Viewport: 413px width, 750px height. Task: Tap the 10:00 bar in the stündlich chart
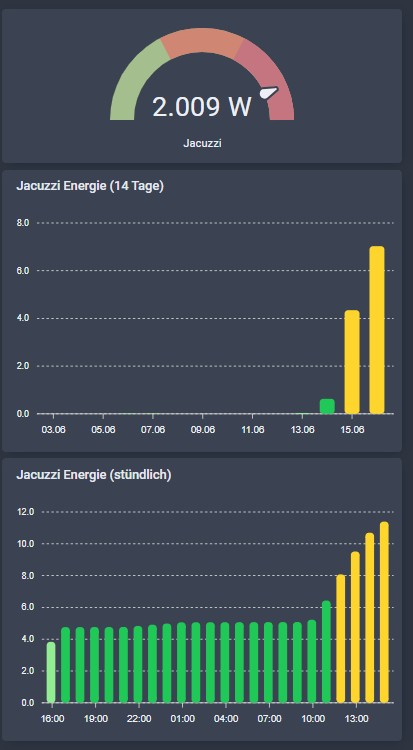(x=312, y=661)
